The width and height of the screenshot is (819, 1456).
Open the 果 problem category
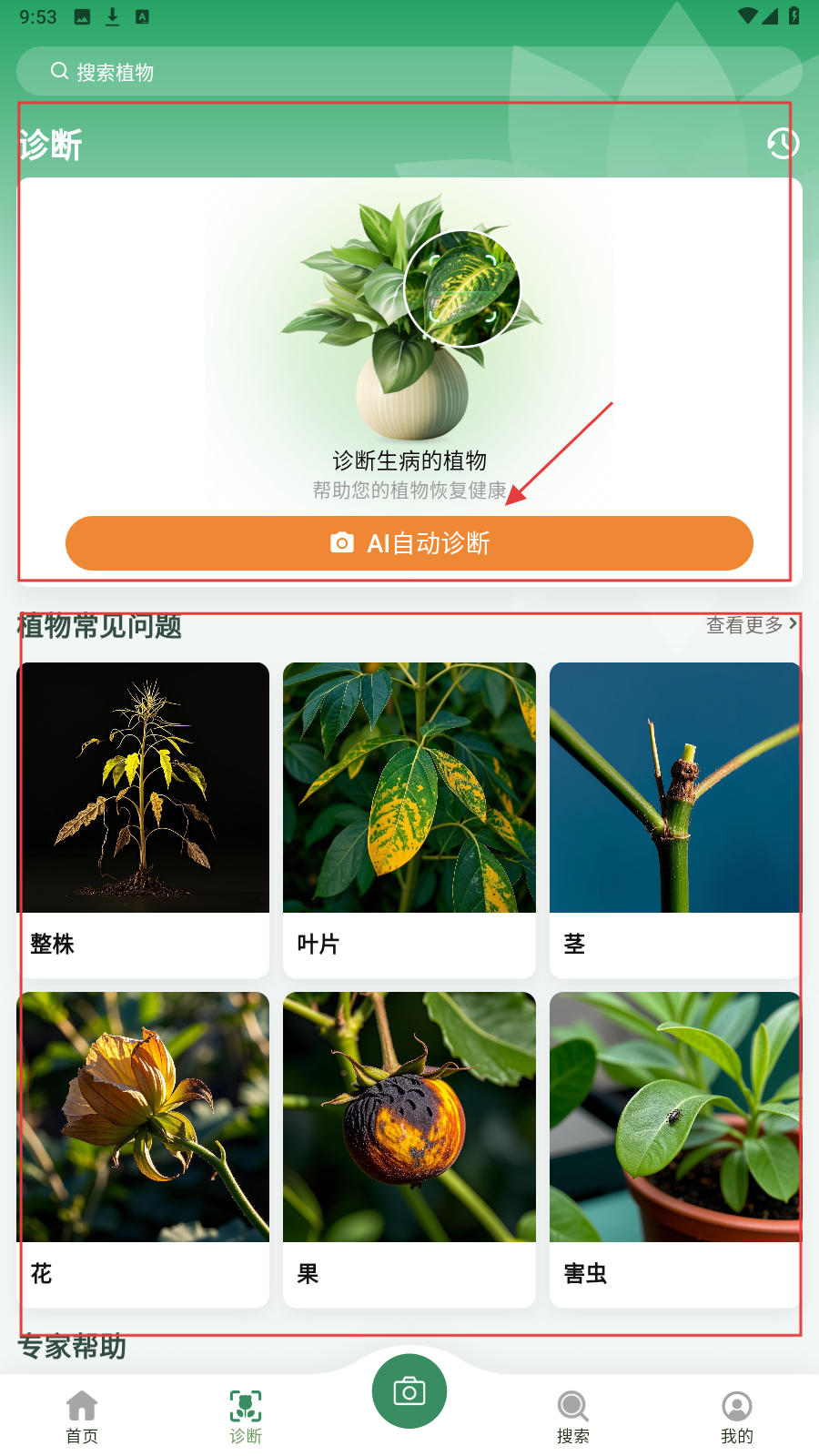click(x=409, y=1148)
